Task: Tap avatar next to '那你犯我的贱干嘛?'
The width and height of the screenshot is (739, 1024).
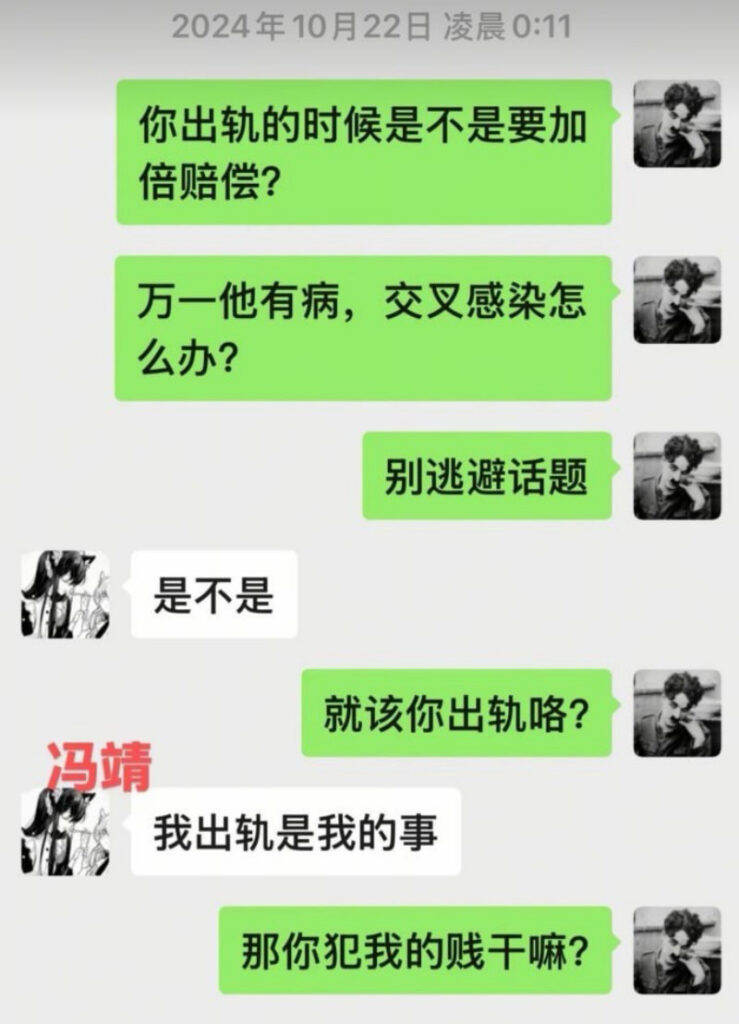Action: pos(677,950)
